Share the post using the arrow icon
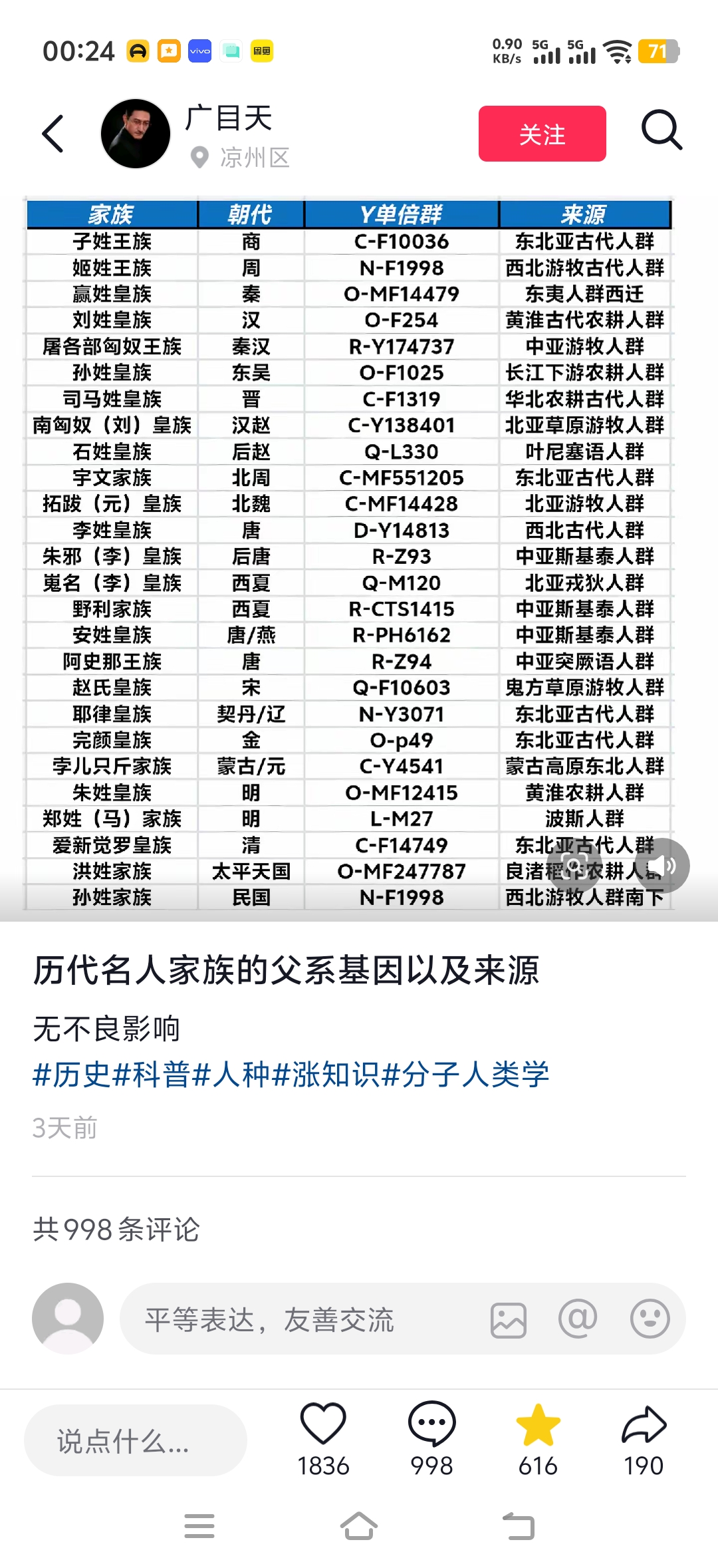718x1568 pixels. click(x=644, y=1424)
